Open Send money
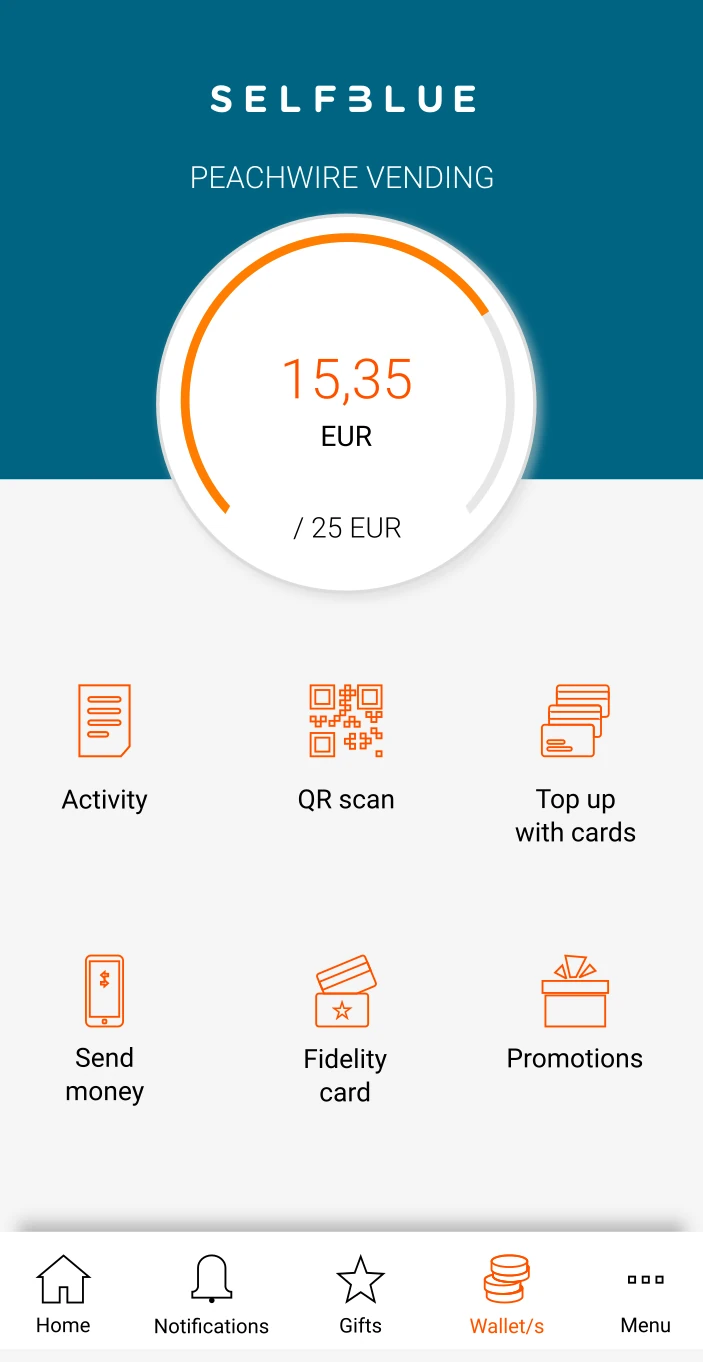The width and height of the screenshot is (703, 1362). click(104, 1030)
